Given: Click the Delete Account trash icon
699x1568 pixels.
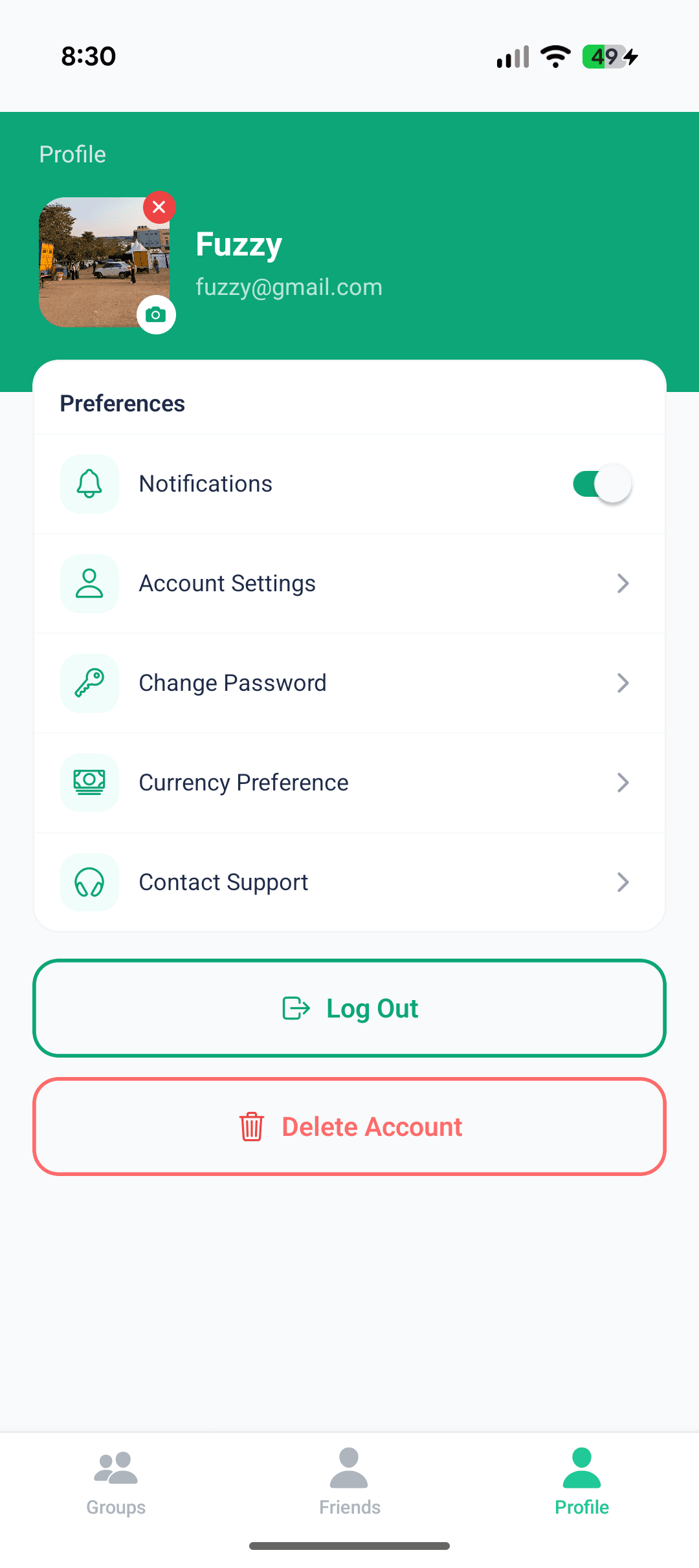Looking at the screenshot, I should point(252,1126).
